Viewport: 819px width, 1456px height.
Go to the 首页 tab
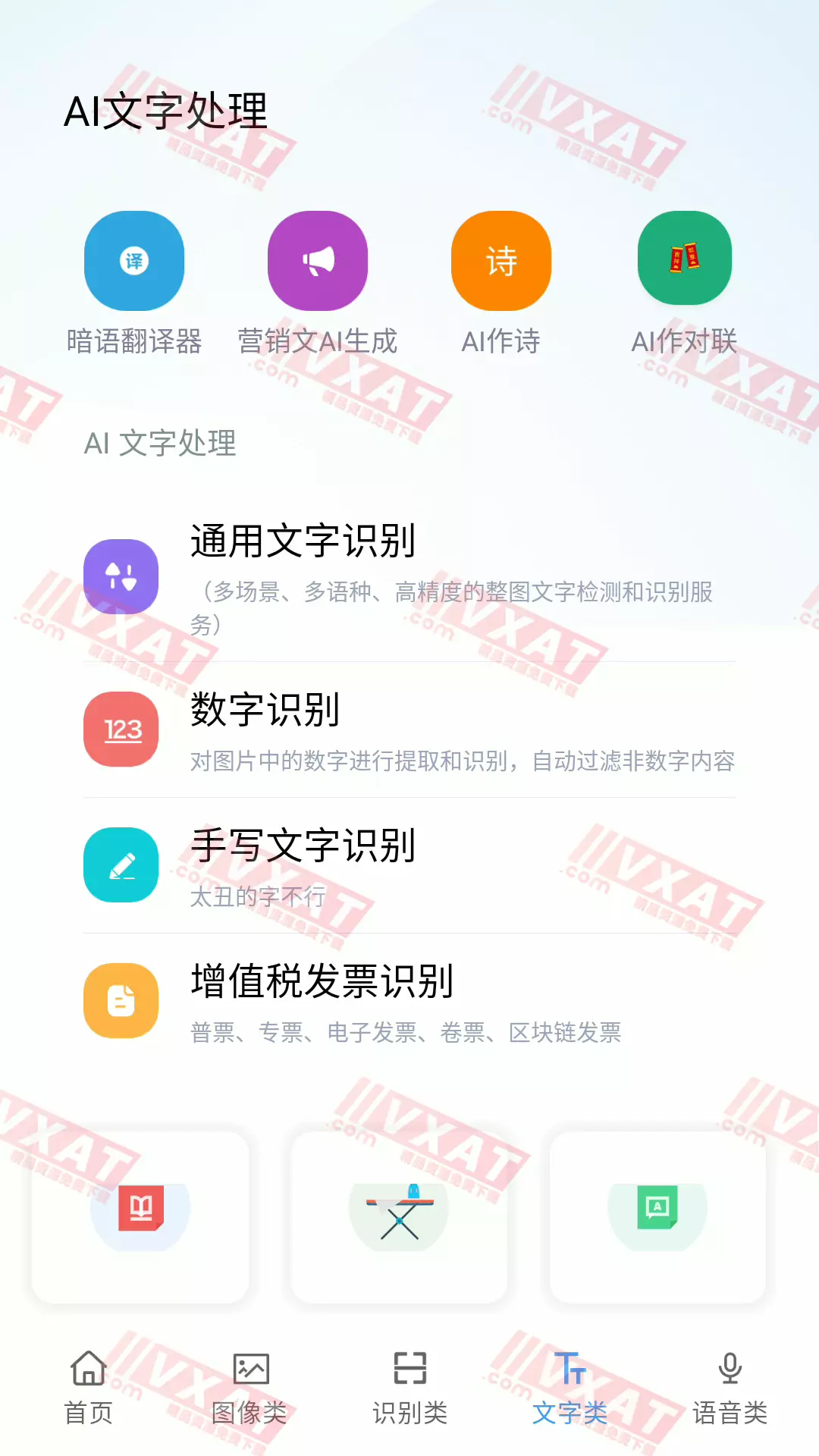click(89, 1389)
